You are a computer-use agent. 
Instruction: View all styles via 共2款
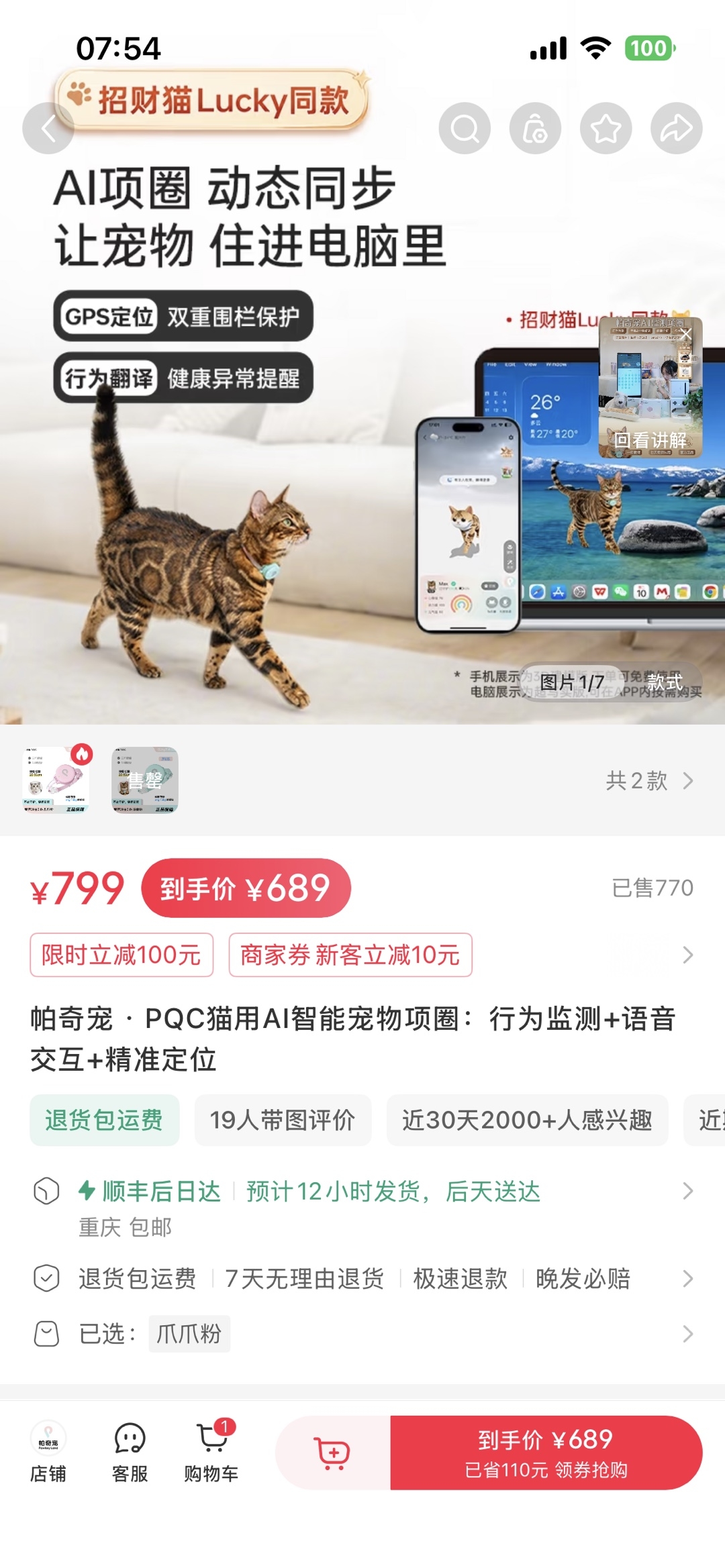649,780
